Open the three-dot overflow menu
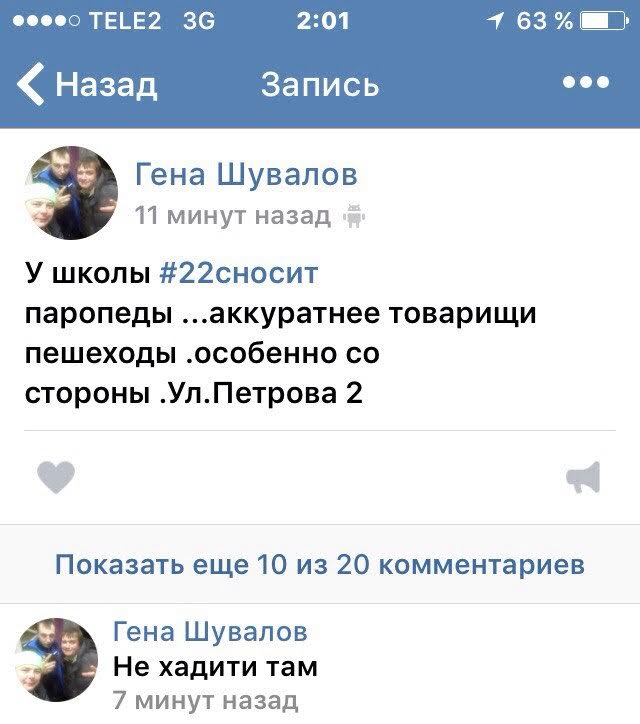 point(585,83)
